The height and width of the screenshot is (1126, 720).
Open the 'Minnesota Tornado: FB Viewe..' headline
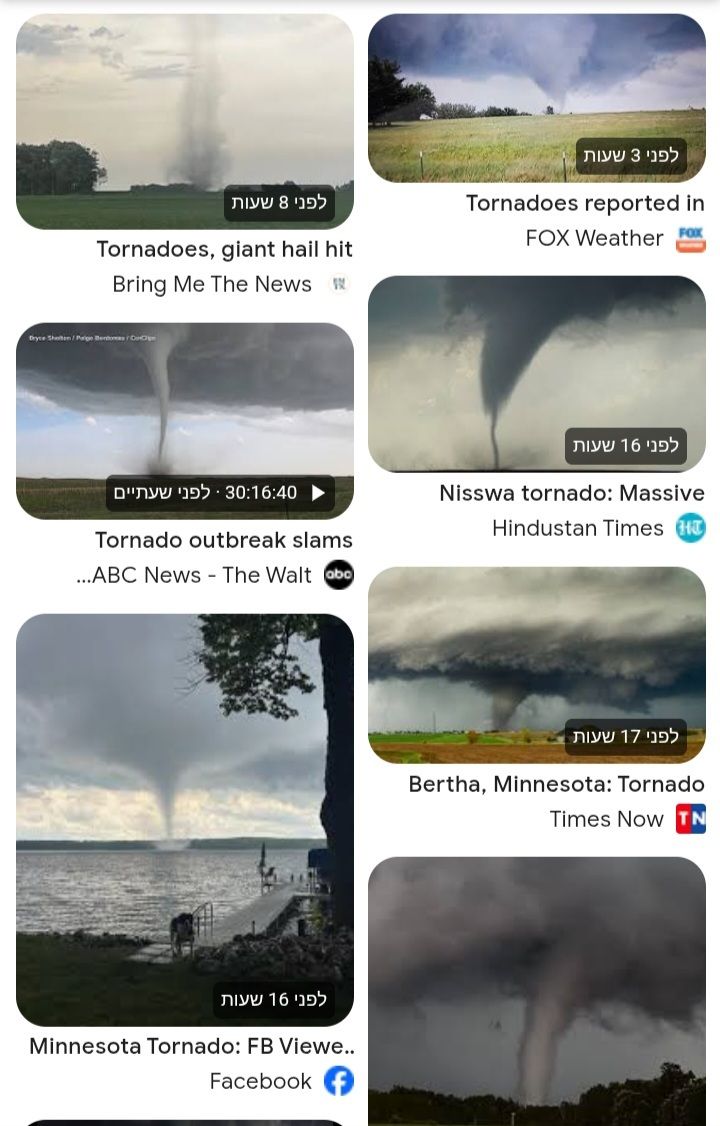[191, 1046]
